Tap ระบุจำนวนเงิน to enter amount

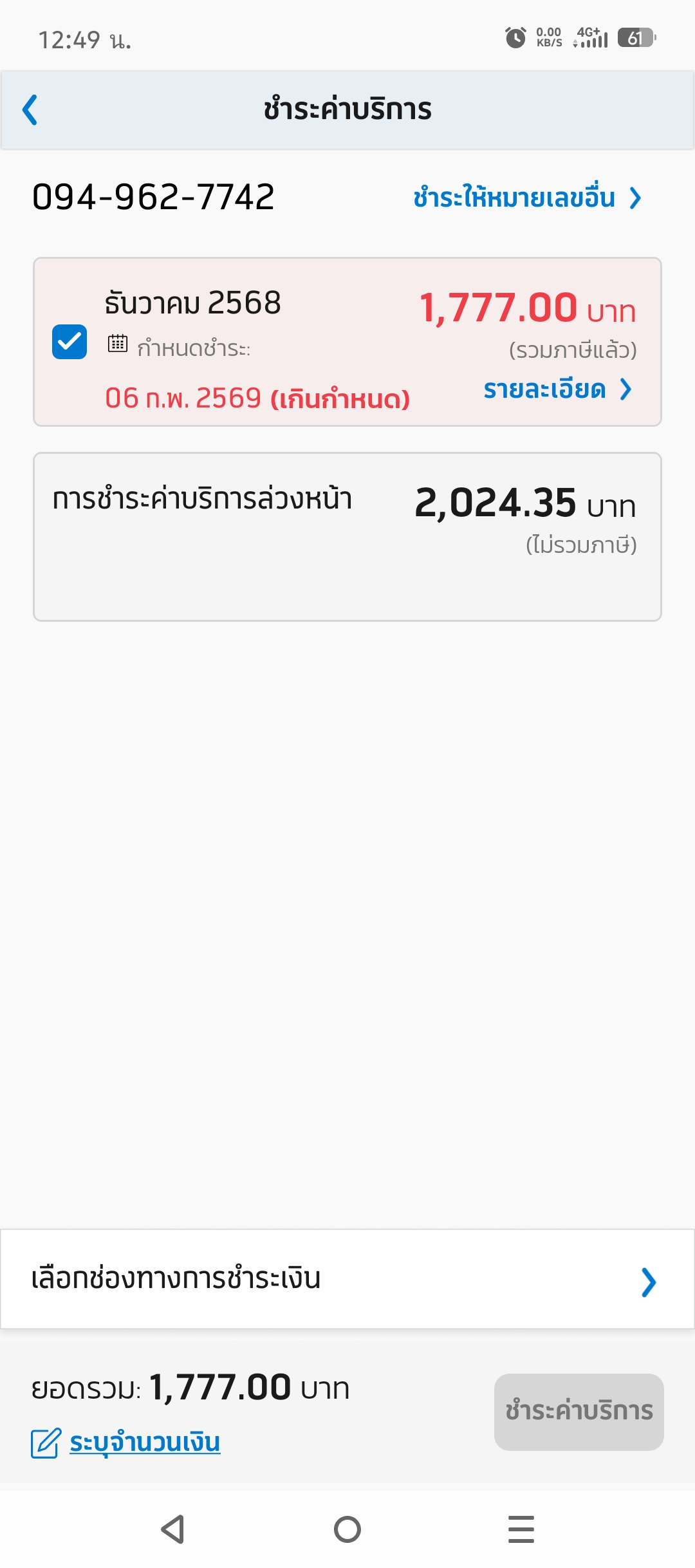[144, 1442]
